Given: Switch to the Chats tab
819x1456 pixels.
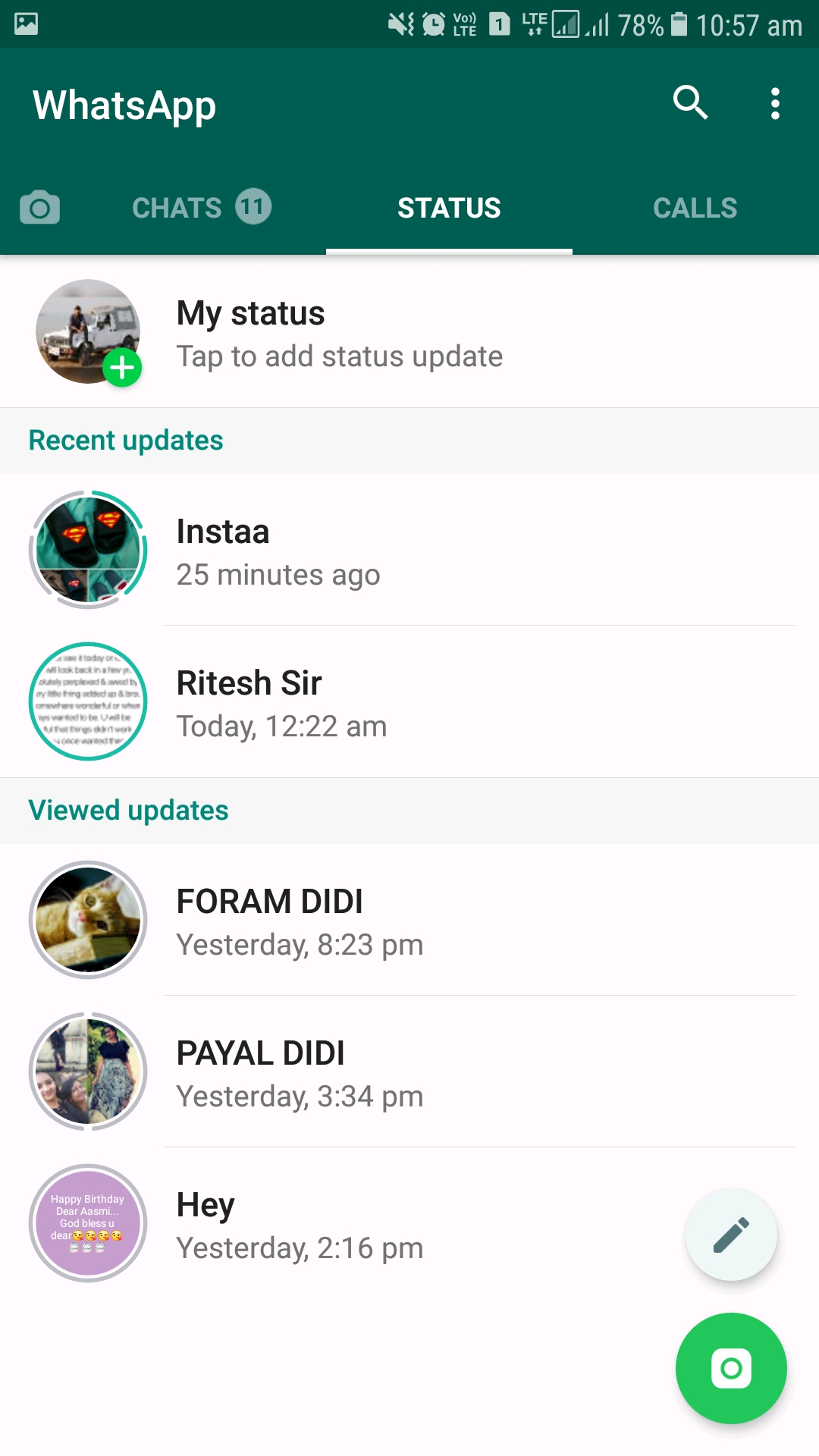Looking at the screenshot, I should 200,208.
